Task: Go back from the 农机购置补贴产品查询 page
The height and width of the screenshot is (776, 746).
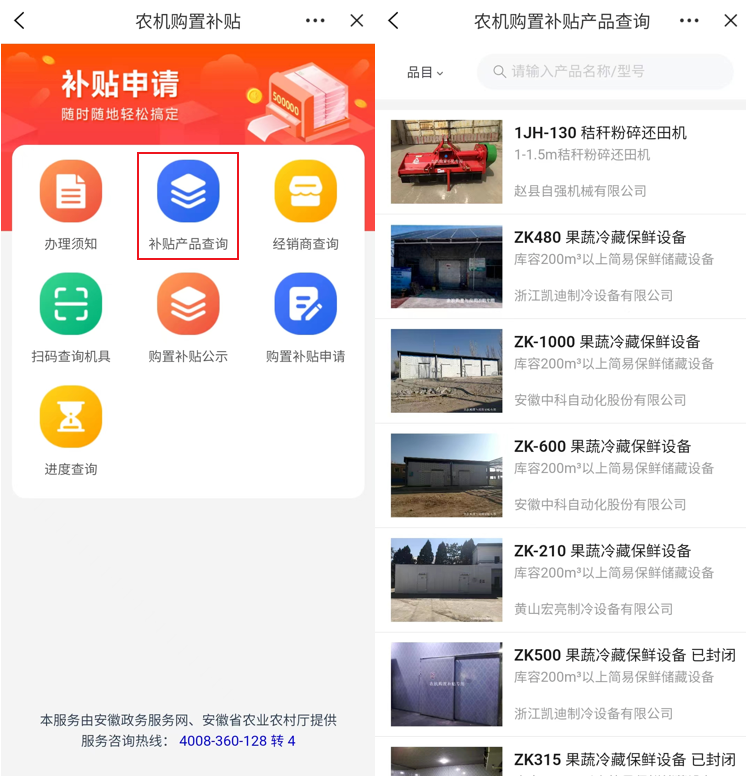Action: (x=393, y=21)
